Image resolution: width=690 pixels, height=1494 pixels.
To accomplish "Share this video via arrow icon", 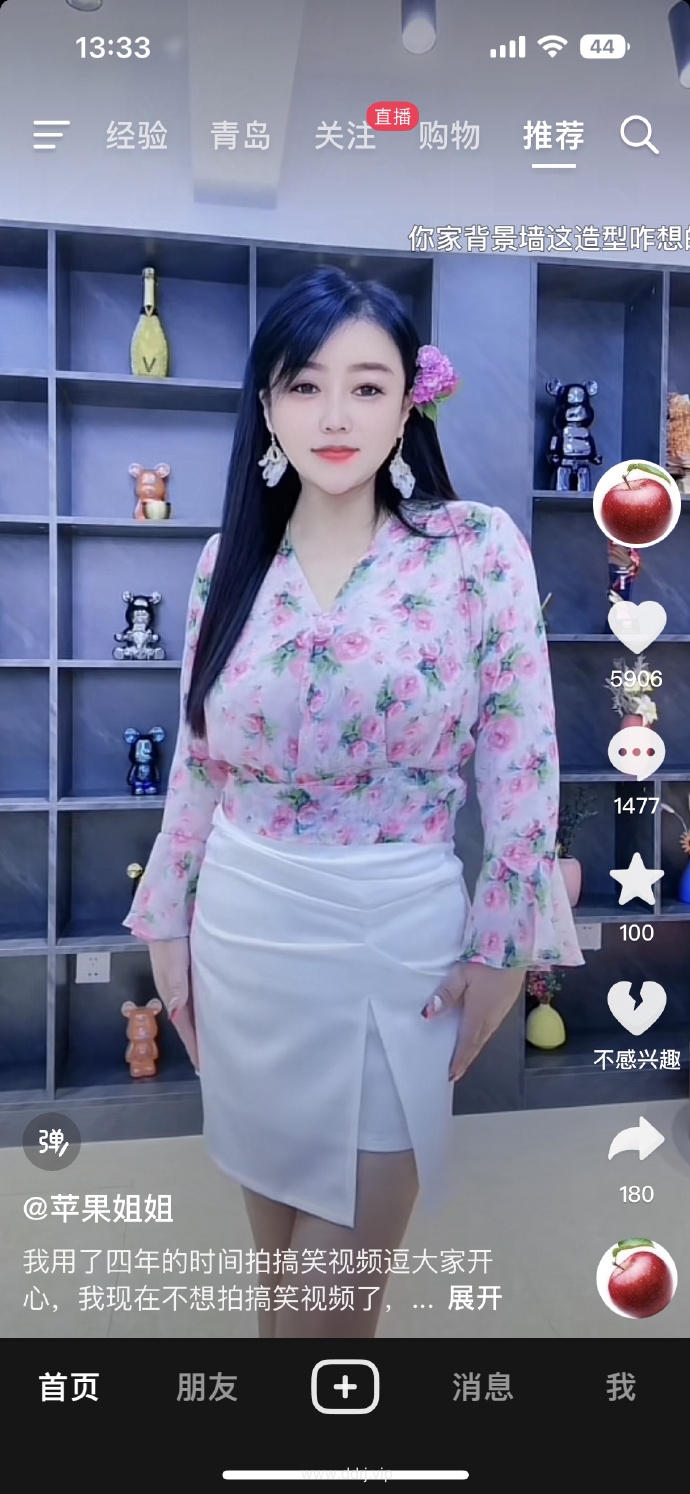I will point(637,1140).
